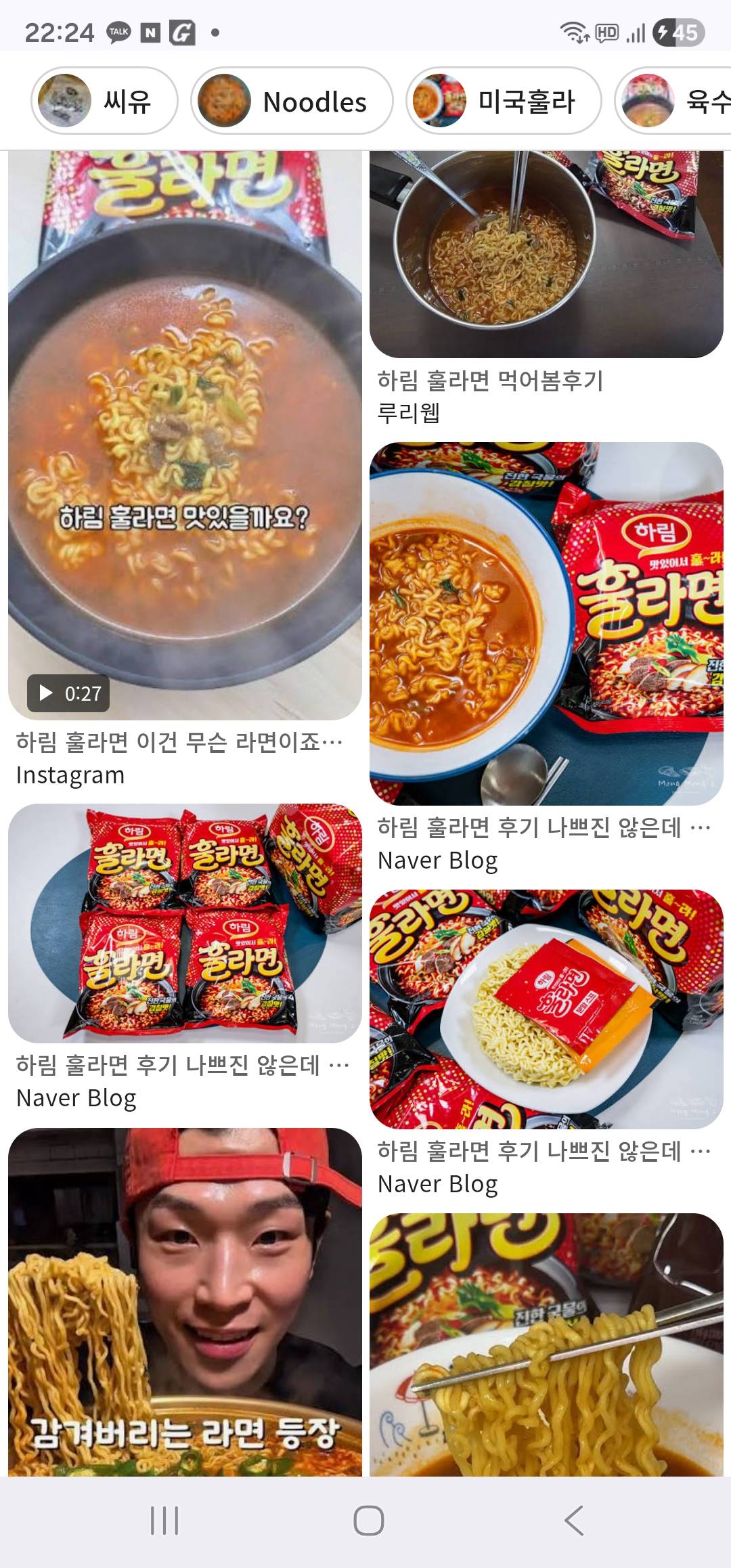Viewport: 731px width, 1568px height.
Task: Tap the 미국훌라 filter chip
Action: point(504,101)
